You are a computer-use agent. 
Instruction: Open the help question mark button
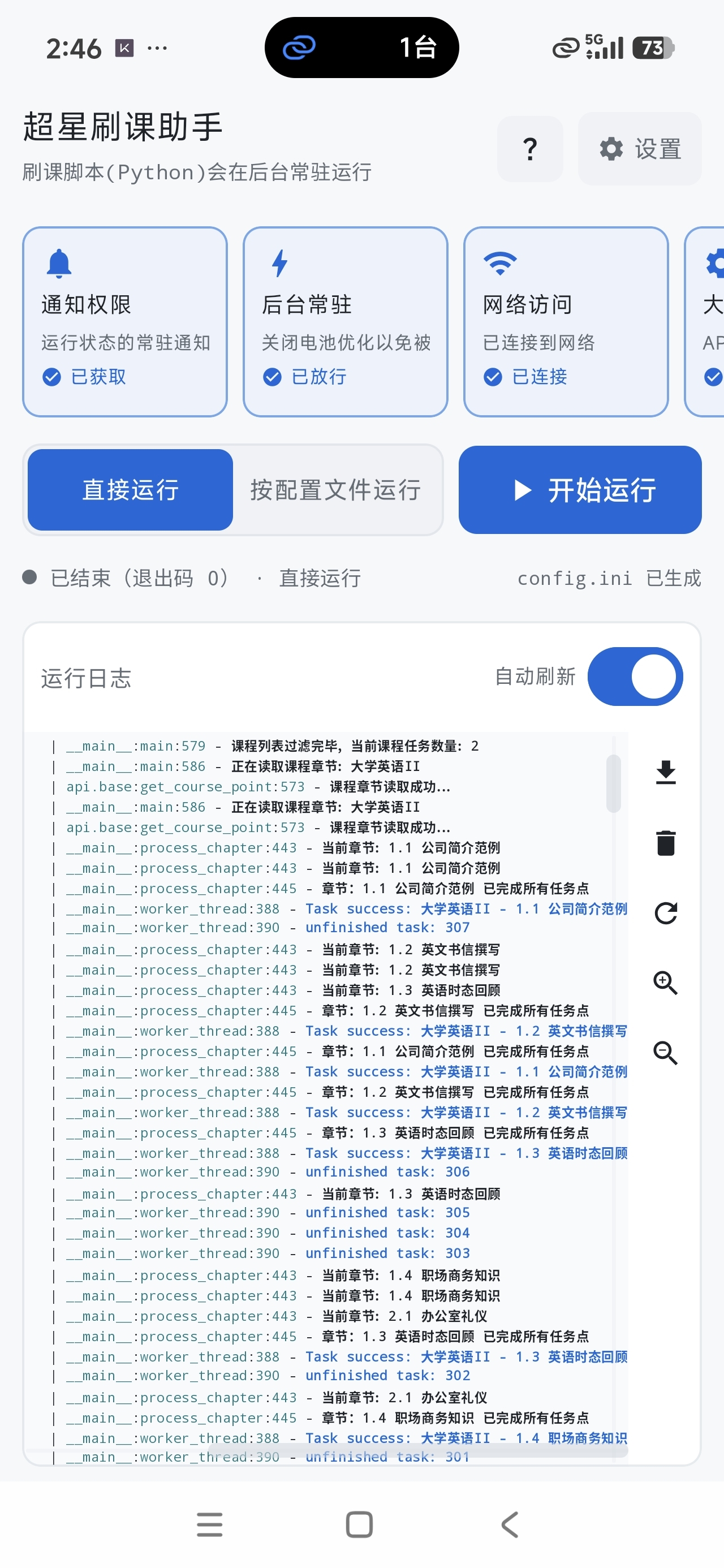point(530,149)
